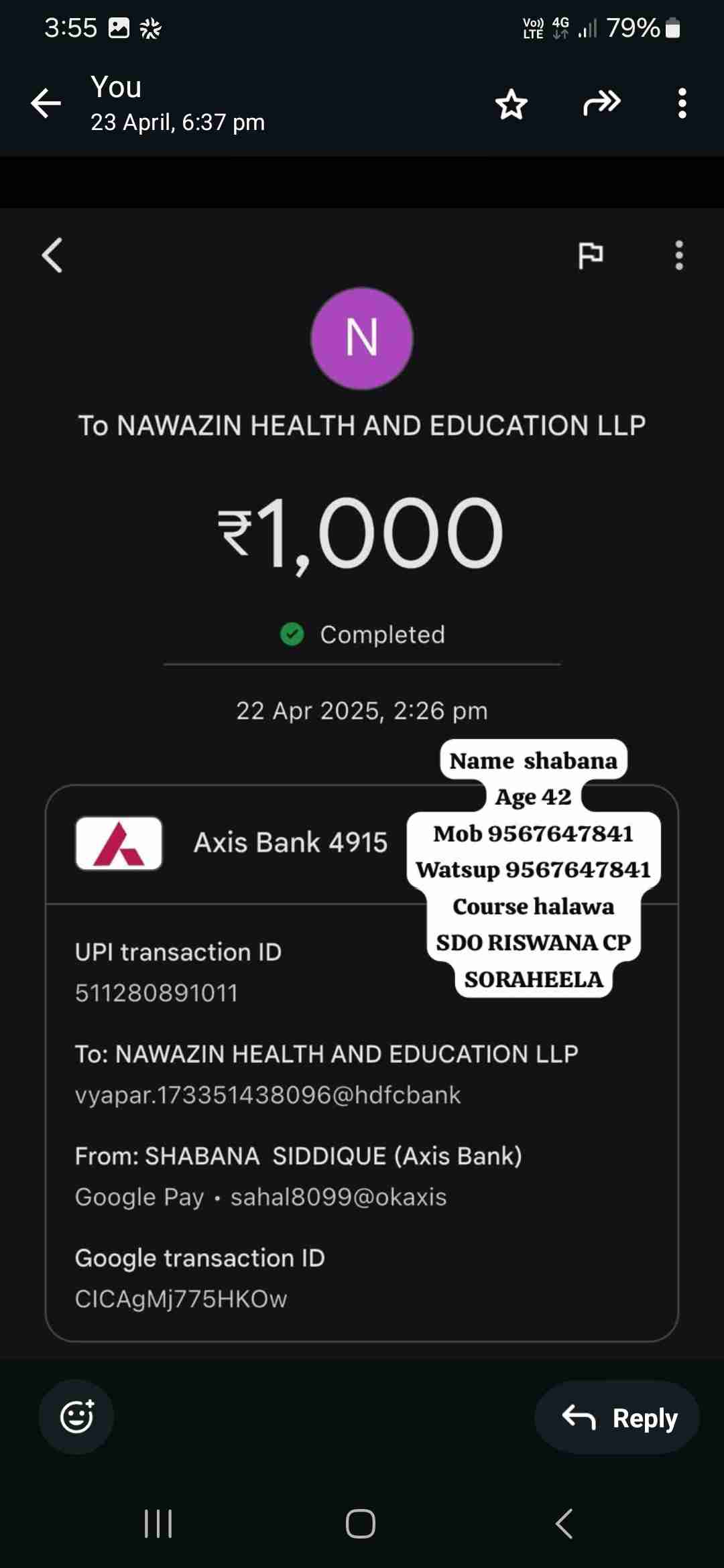Image resolution: width=724 pixels, height=1568 pixels.
Task: Add an emoji reaction to the image
Action: click(76, 1417)
